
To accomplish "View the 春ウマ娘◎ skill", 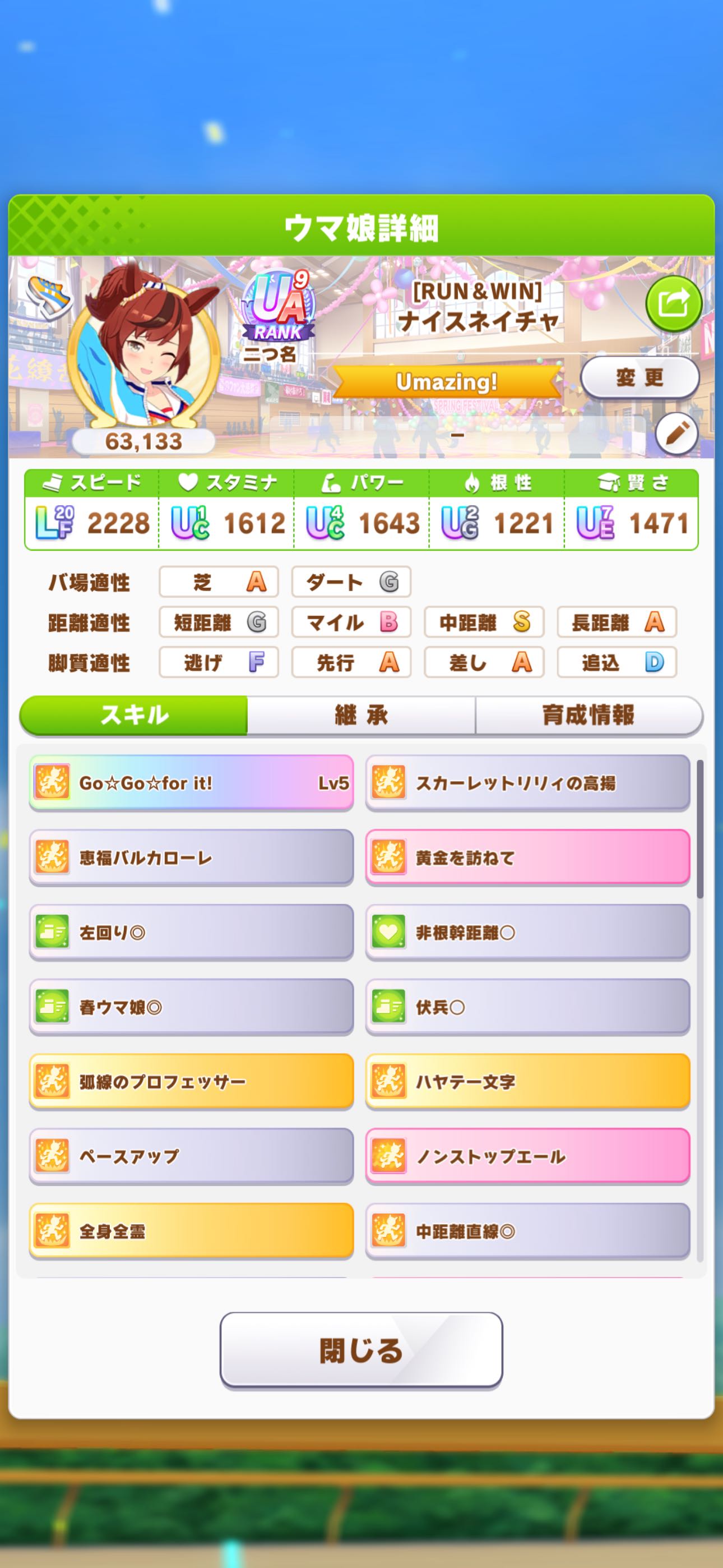I will click(x=191, y=1007).
